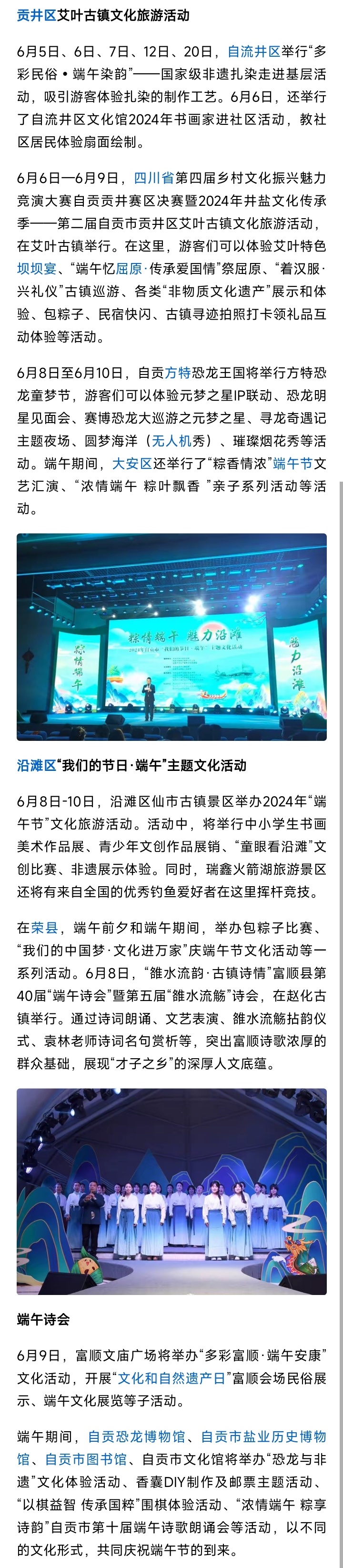Go to the 大安区 link
The image size is (343, 1568).
click(x=132, y=464)
